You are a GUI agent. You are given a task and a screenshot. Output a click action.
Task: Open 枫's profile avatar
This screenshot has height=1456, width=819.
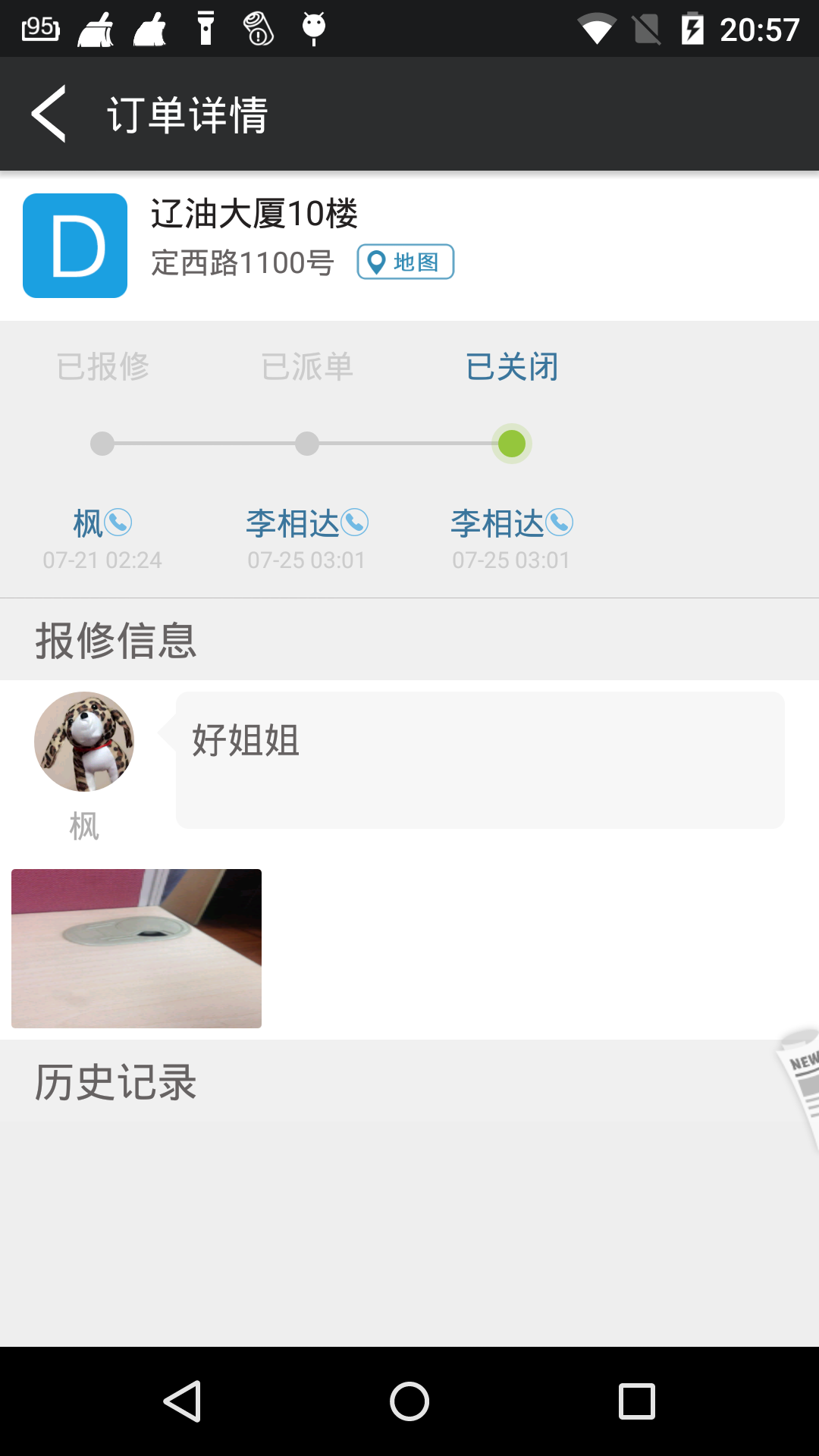[84, 742]
